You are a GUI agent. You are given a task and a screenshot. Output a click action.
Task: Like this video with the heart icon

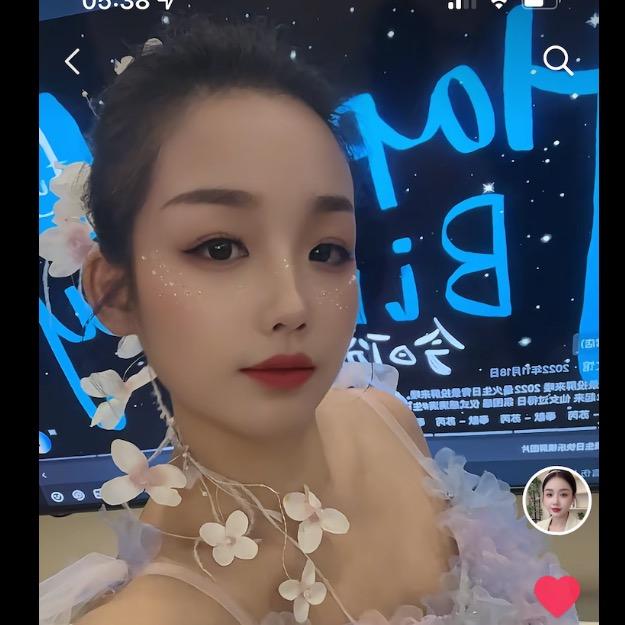point(557,596)
